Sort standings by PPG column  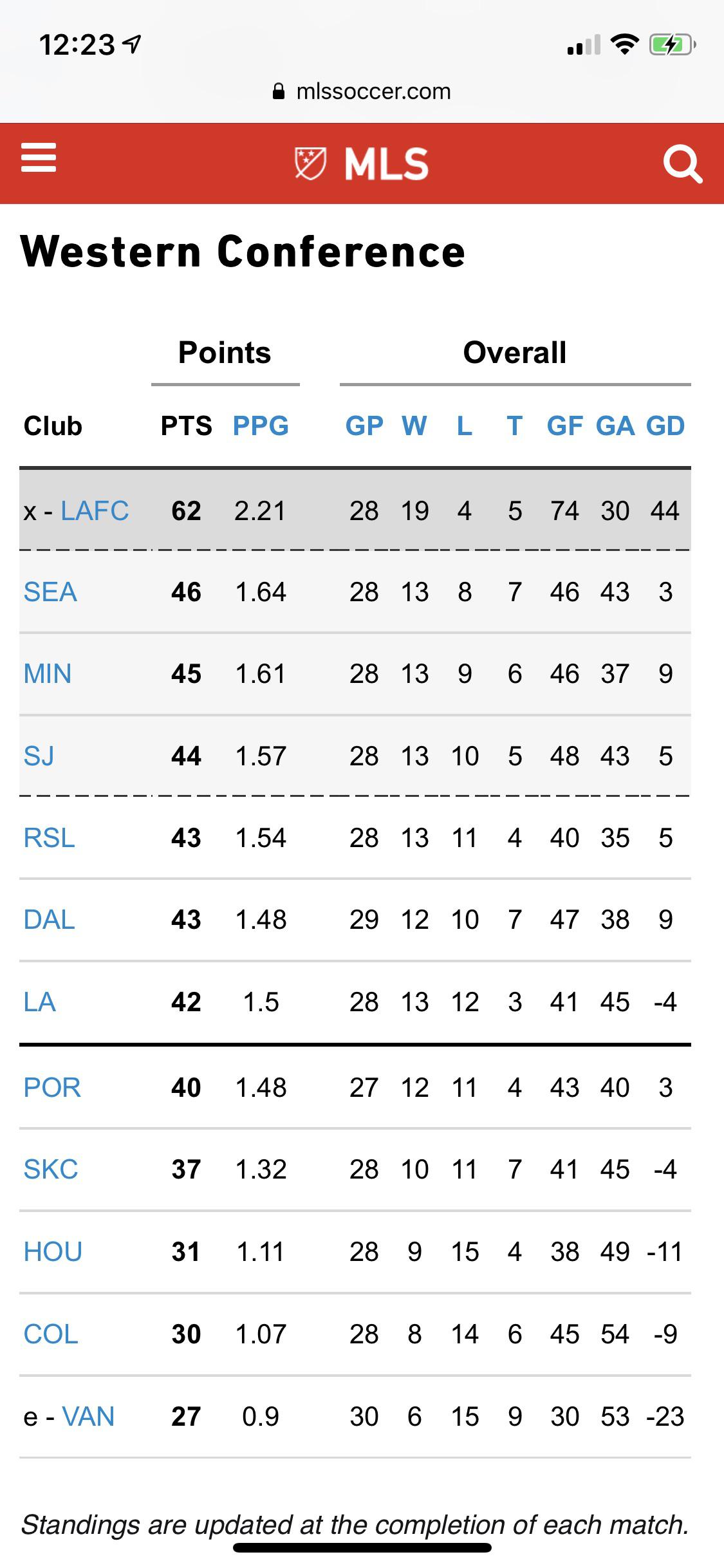coord(259,425)
